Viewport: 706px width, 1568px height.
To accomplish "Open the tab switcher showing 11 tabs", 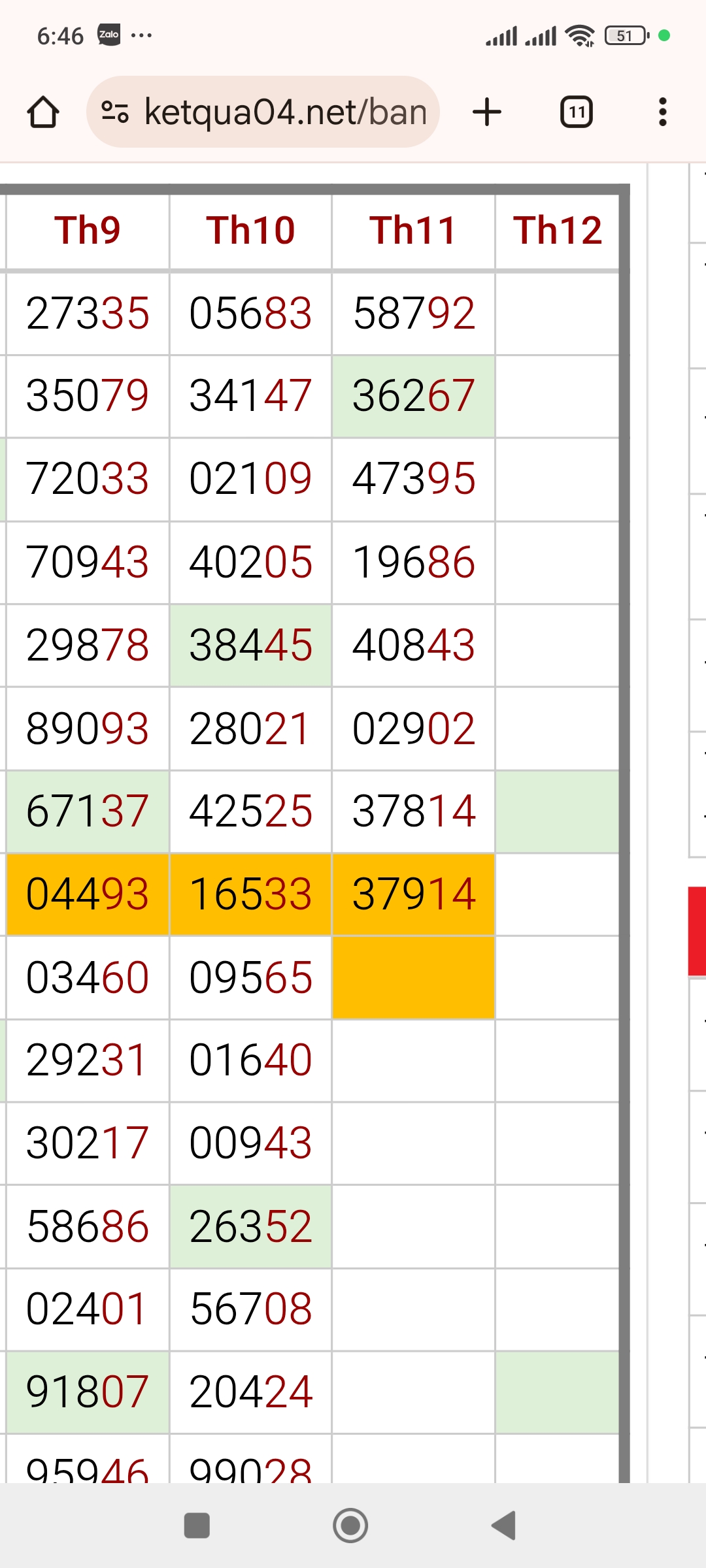I will pos(576,111).
